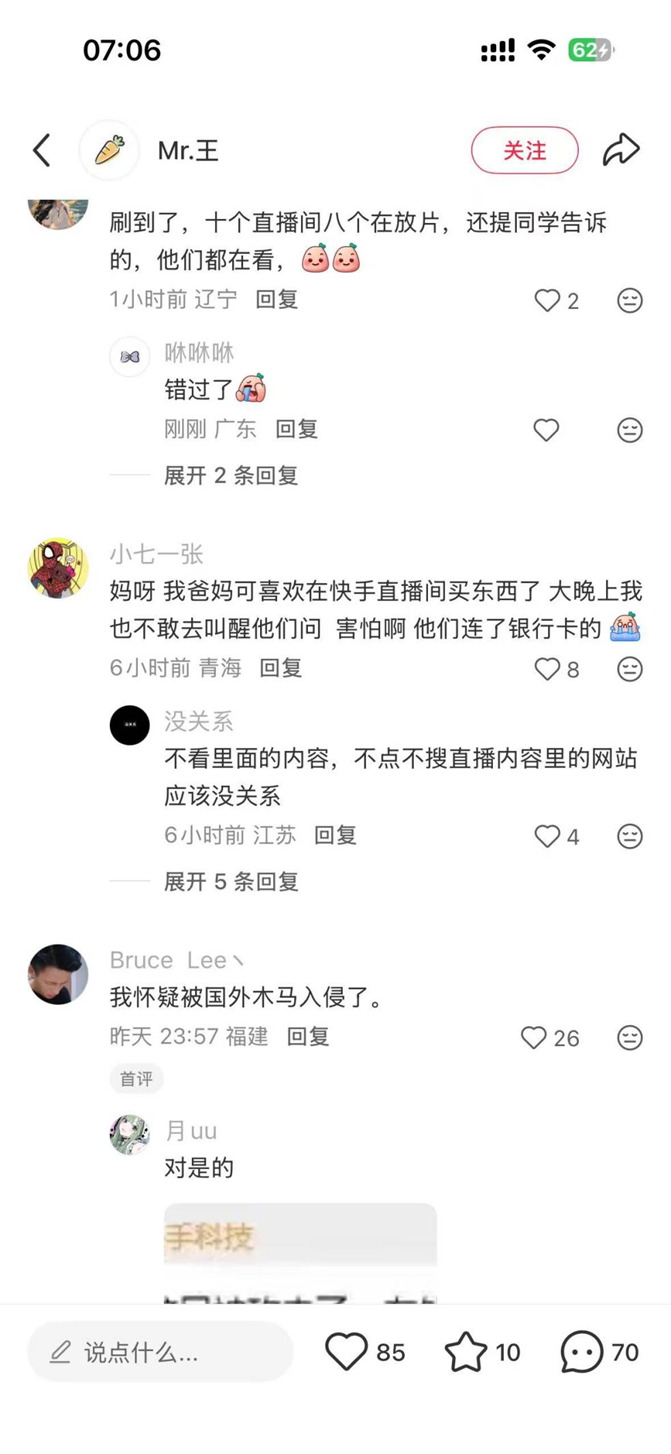Open the 70 comments bubble icon

coord(582,1353)
